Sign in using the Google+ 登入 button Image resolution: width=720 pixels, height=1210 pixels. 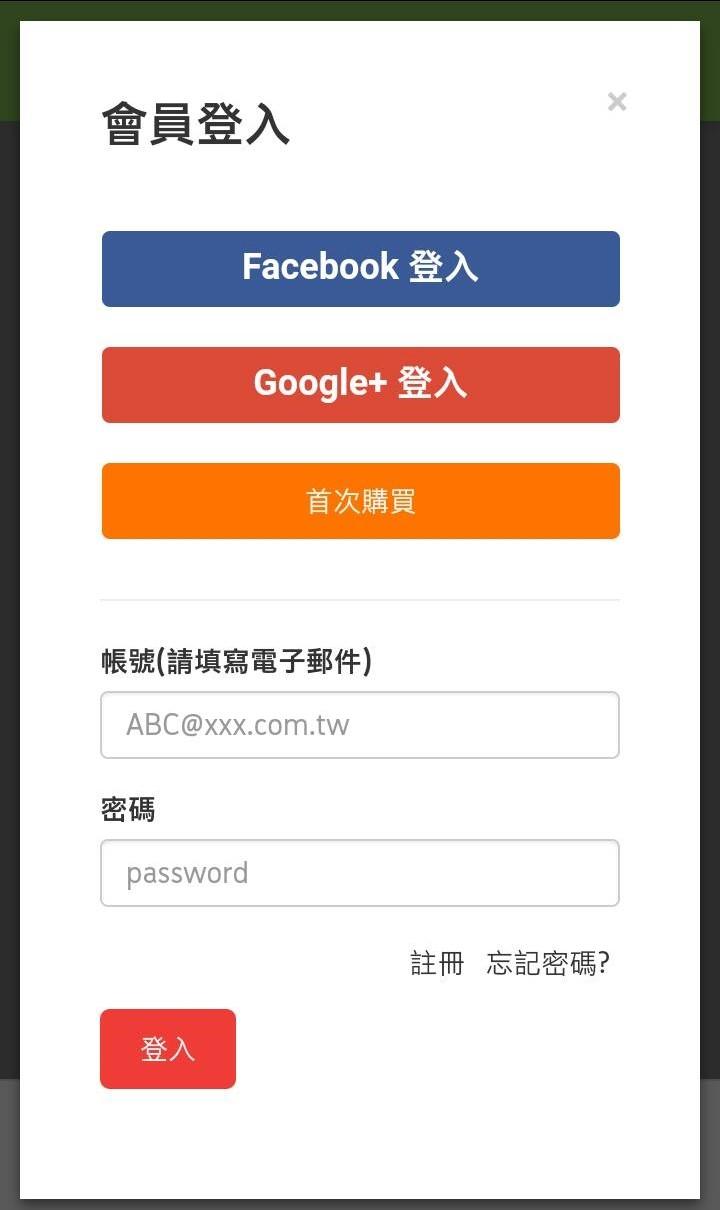tap(360, 385)
